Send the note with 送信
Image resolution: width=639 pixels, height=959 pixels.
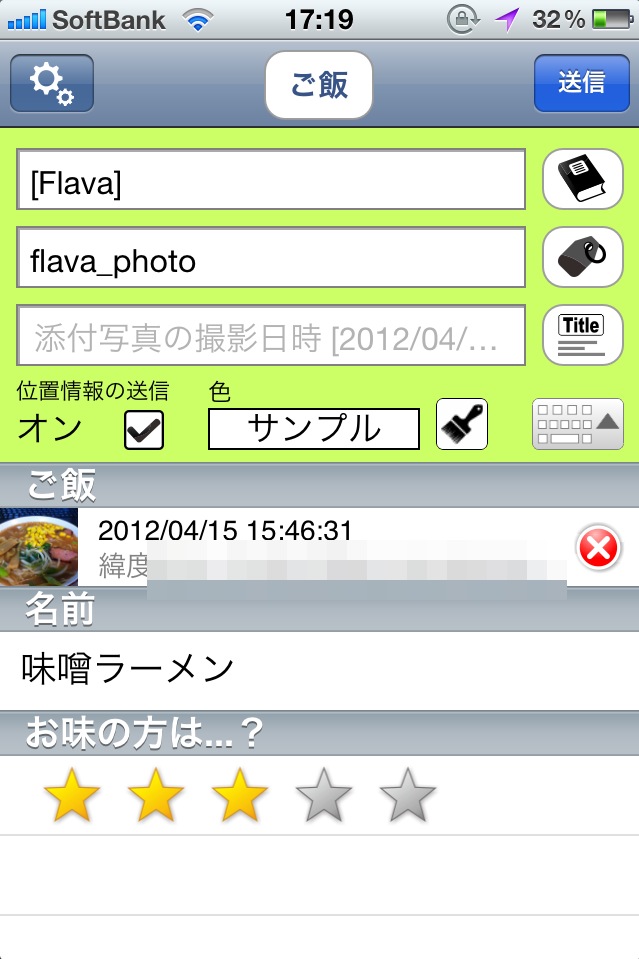pyautogui.click(x=581, y=82)
